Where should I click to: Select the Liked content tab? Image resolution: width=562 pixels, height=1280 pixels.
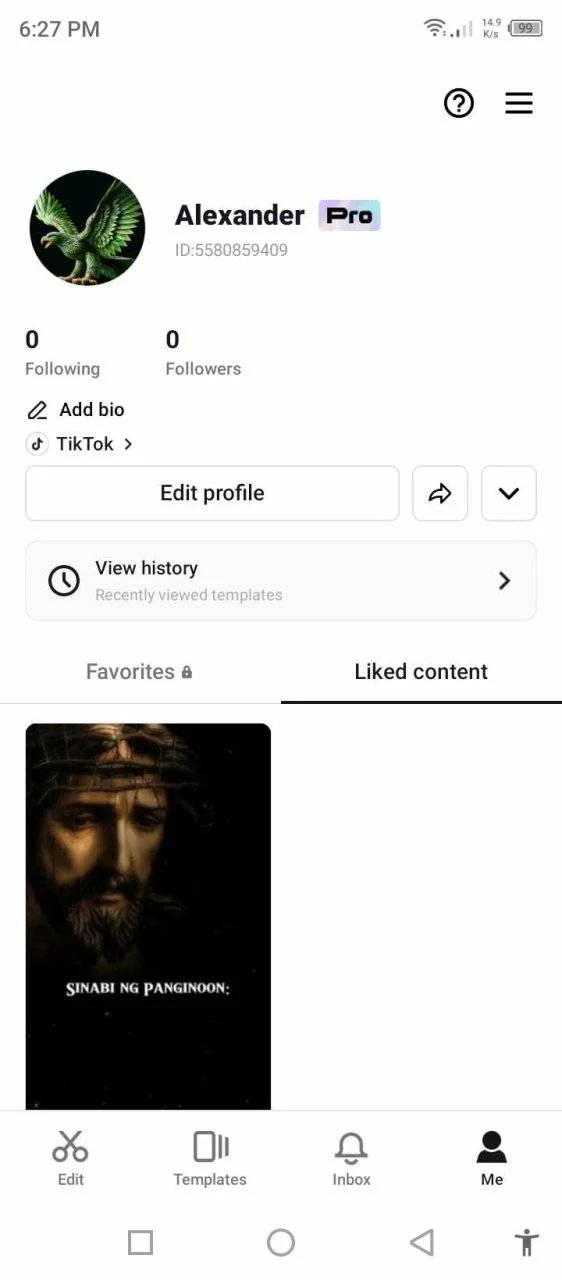(421, 672)
